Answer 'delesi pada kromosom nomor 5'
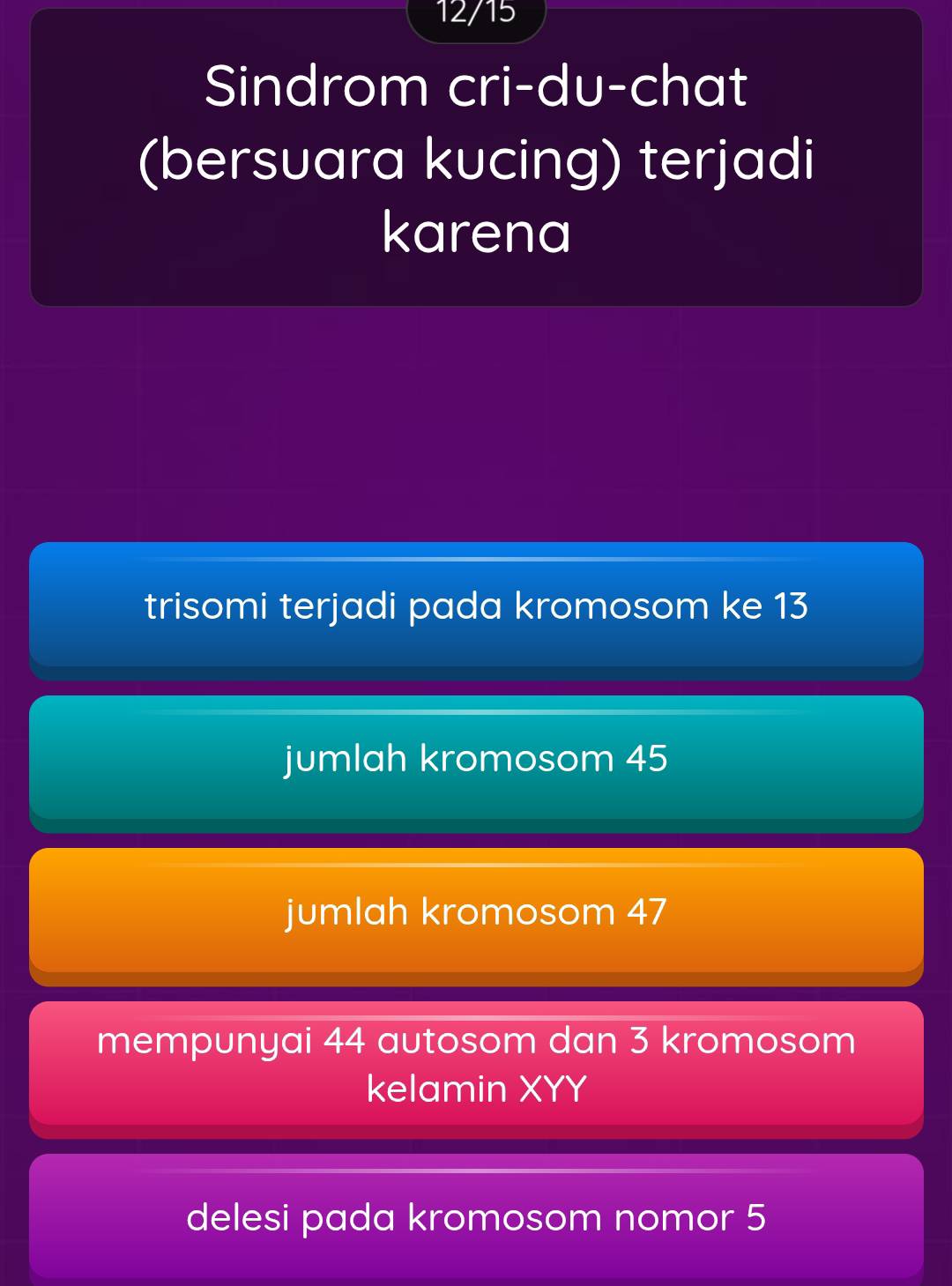The width and height of the screenshot is (952, 1286). [x=476, y=1217]
